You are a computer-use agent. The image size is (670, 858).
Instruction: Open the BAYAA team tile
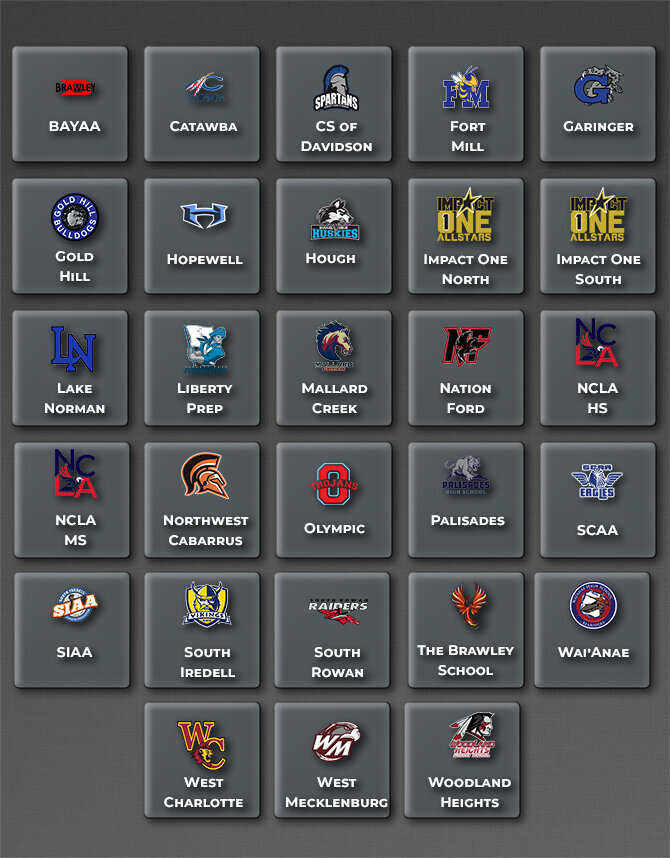click(x=70, y=104)
